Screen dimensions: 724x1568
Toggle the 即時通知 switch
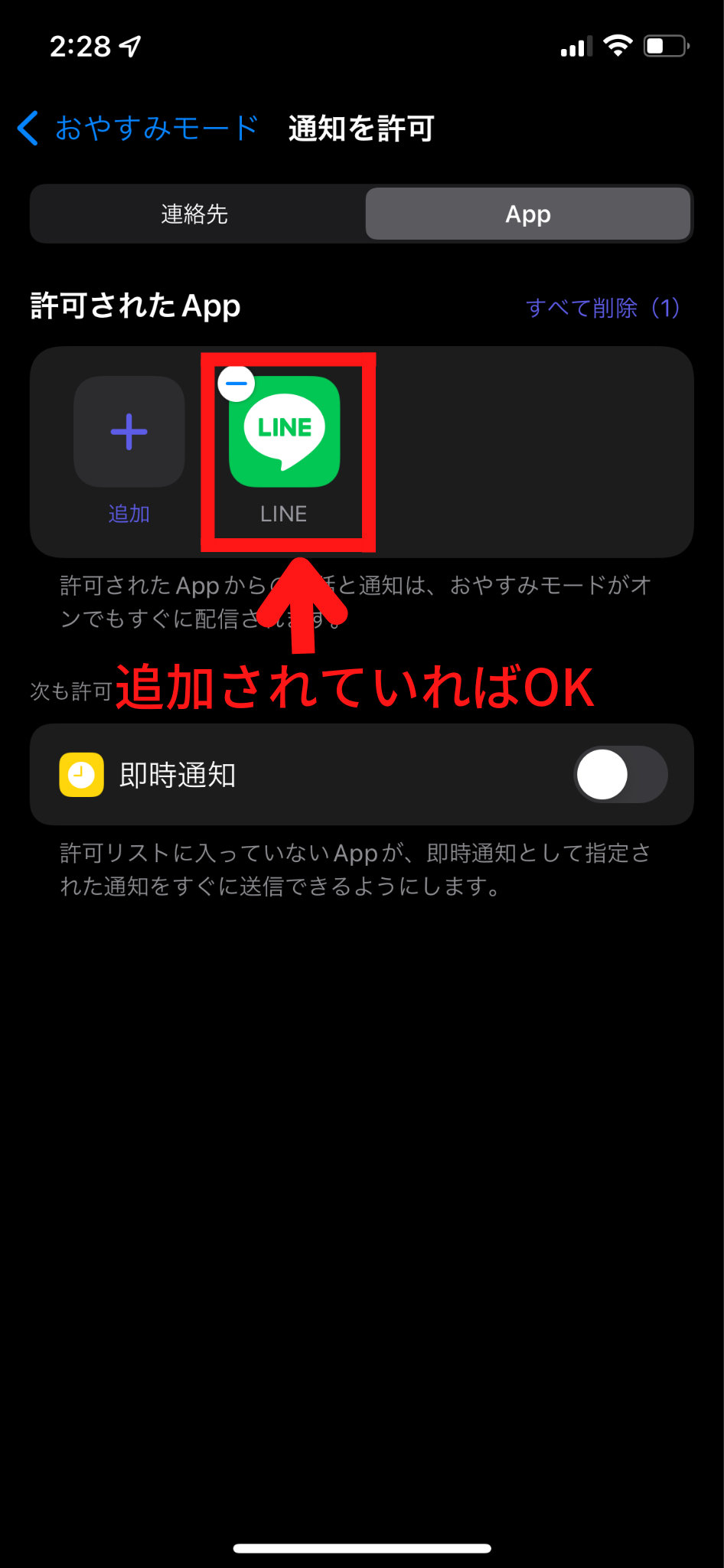click(x=620, y=774)
